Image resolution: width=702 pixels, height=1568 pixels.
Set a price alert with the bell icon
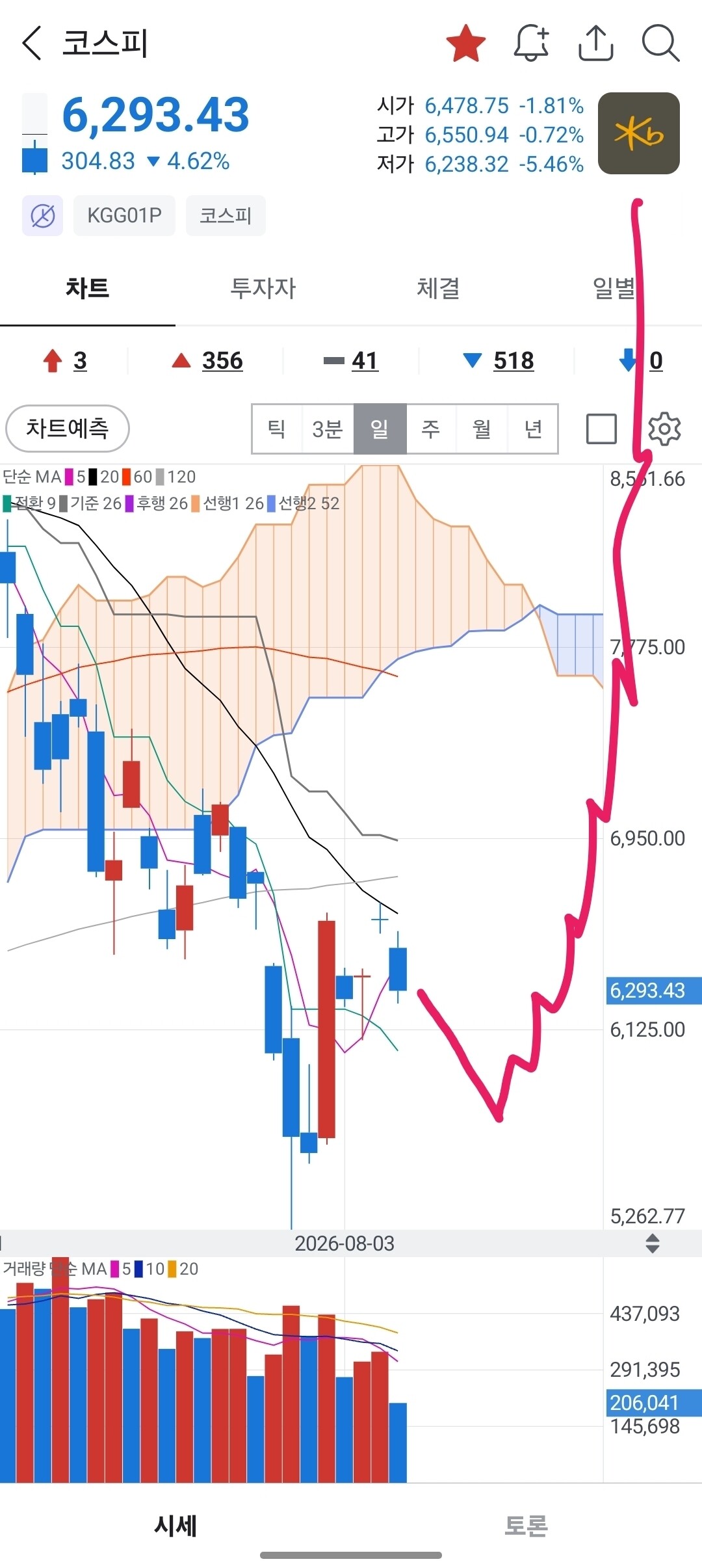[531, 44]
